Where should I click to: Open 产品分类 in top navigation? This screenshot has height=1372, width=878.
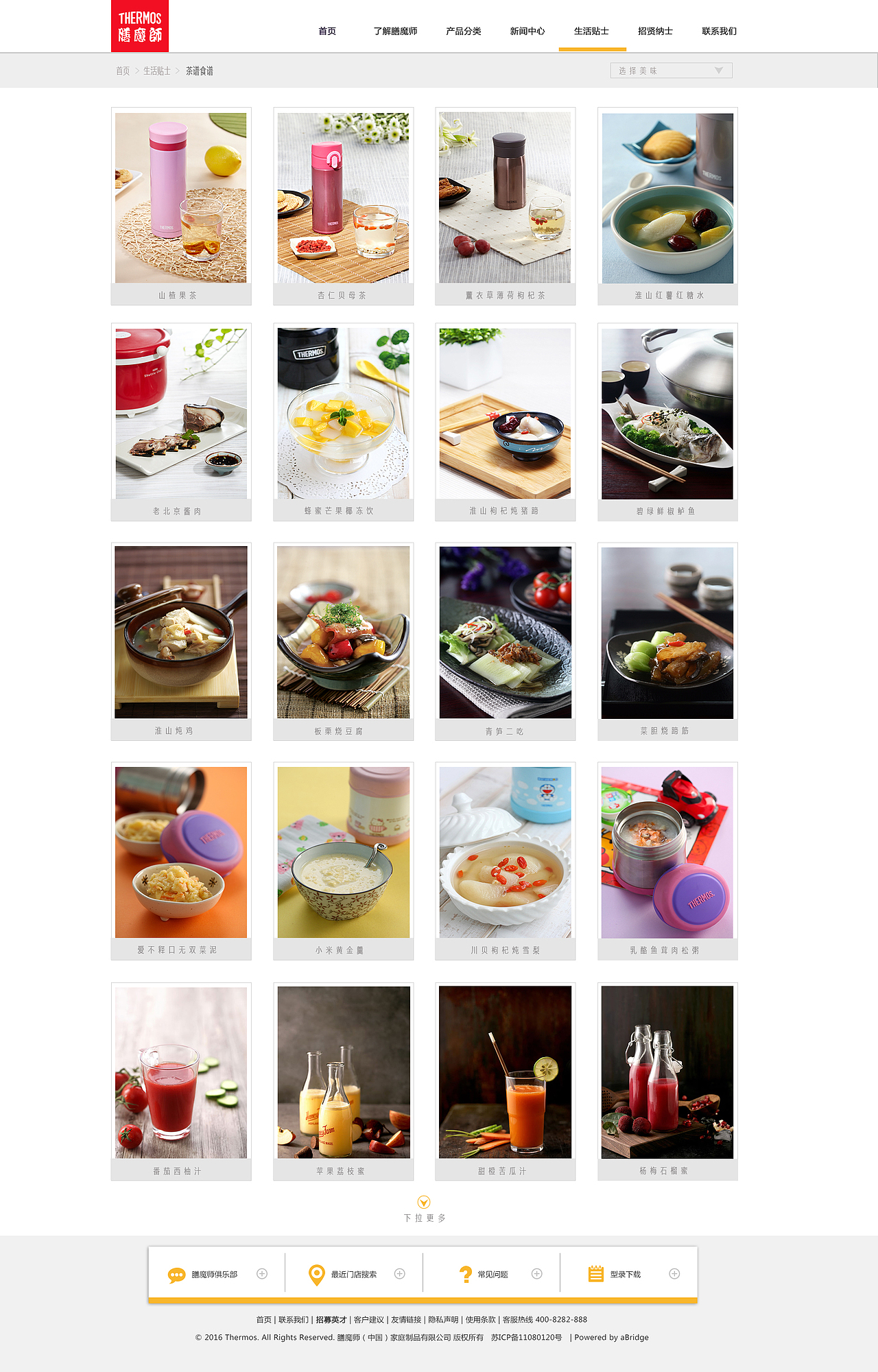click(x=463, y=32)
